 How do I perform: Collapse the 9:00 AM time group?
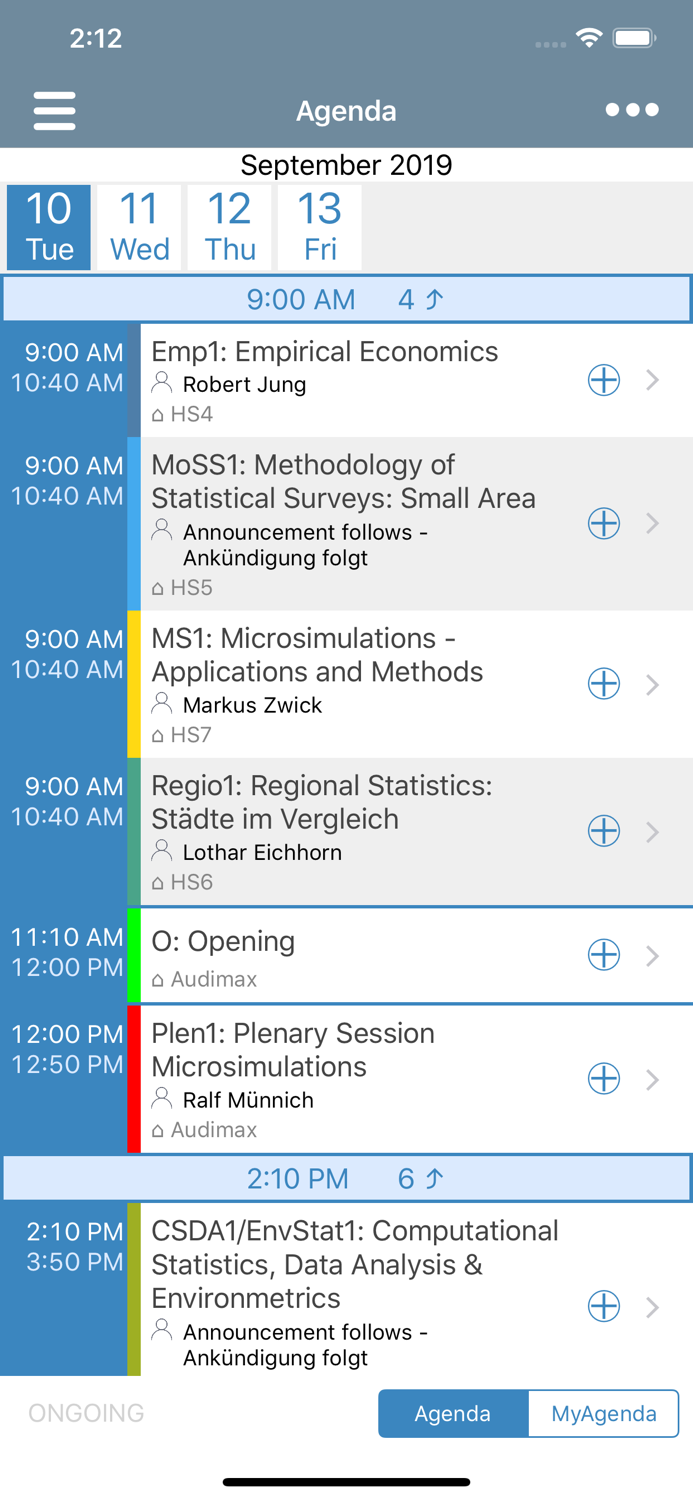346,299
